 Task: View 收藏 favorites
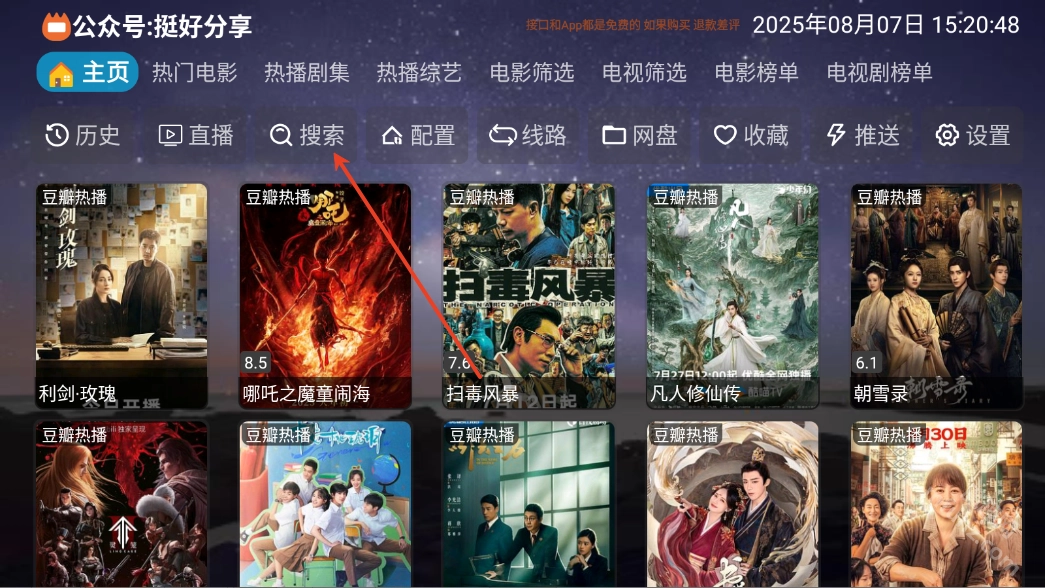pyautogui.click(x=751, y=136)
